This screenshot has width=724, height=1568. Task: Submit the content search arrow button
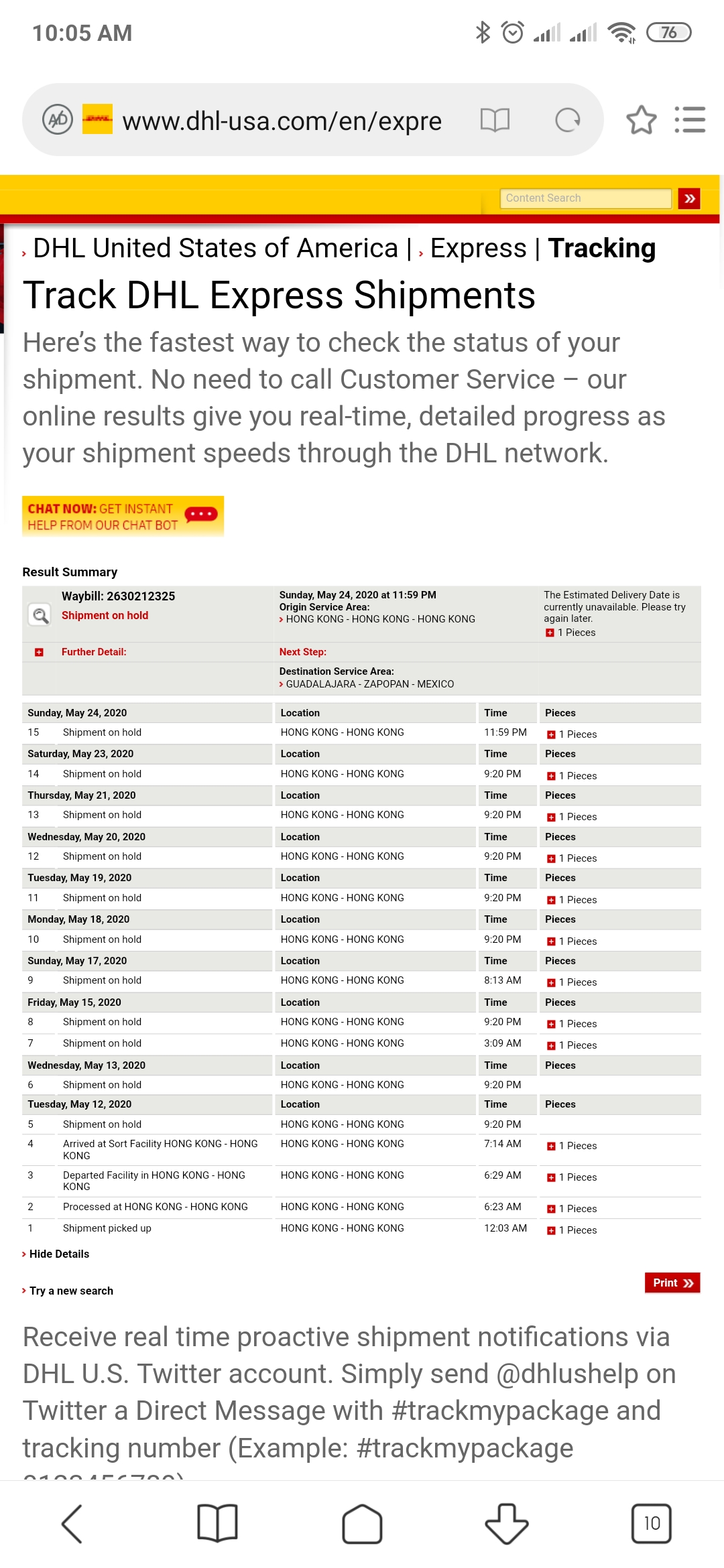point(689,198)
